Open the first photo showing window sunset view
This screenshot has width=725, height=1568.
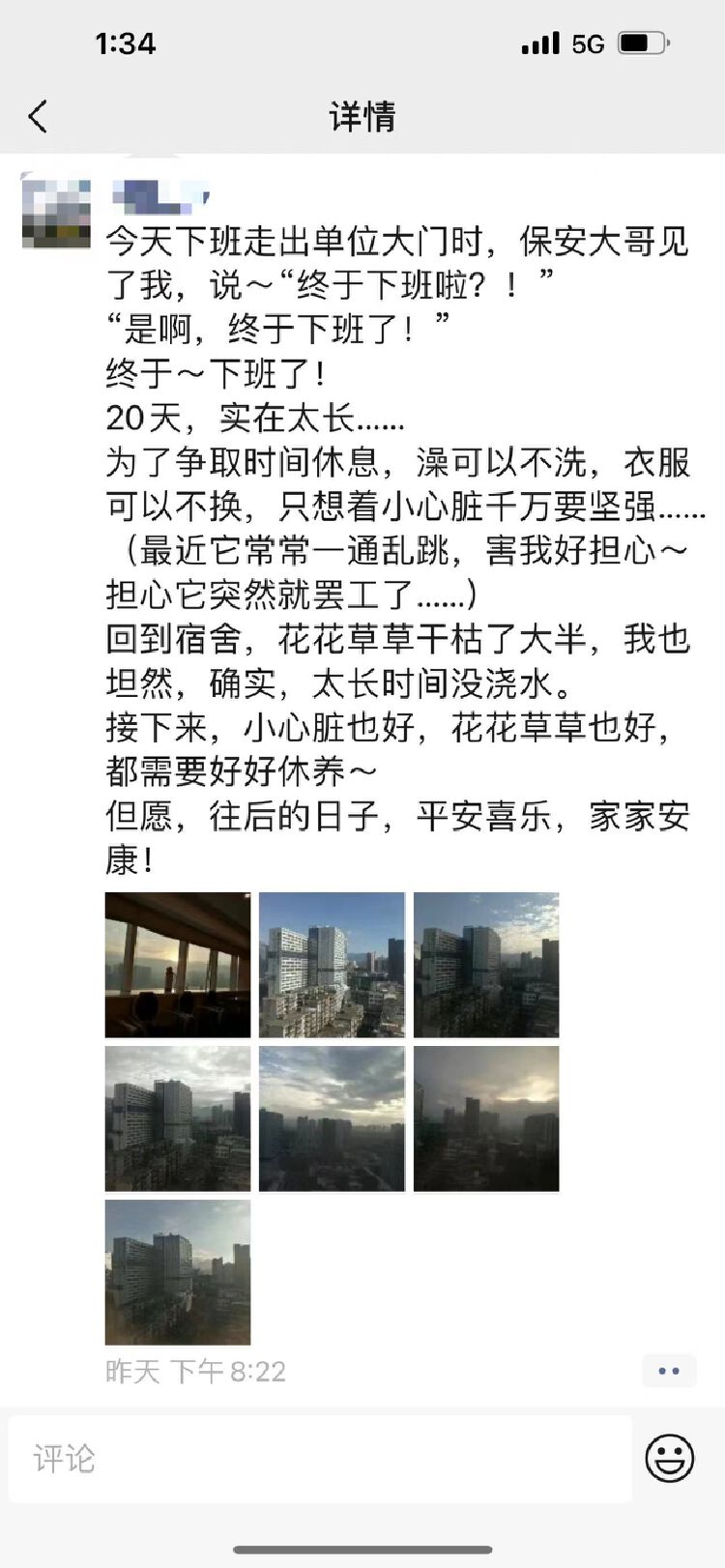(x=178, y=965)
